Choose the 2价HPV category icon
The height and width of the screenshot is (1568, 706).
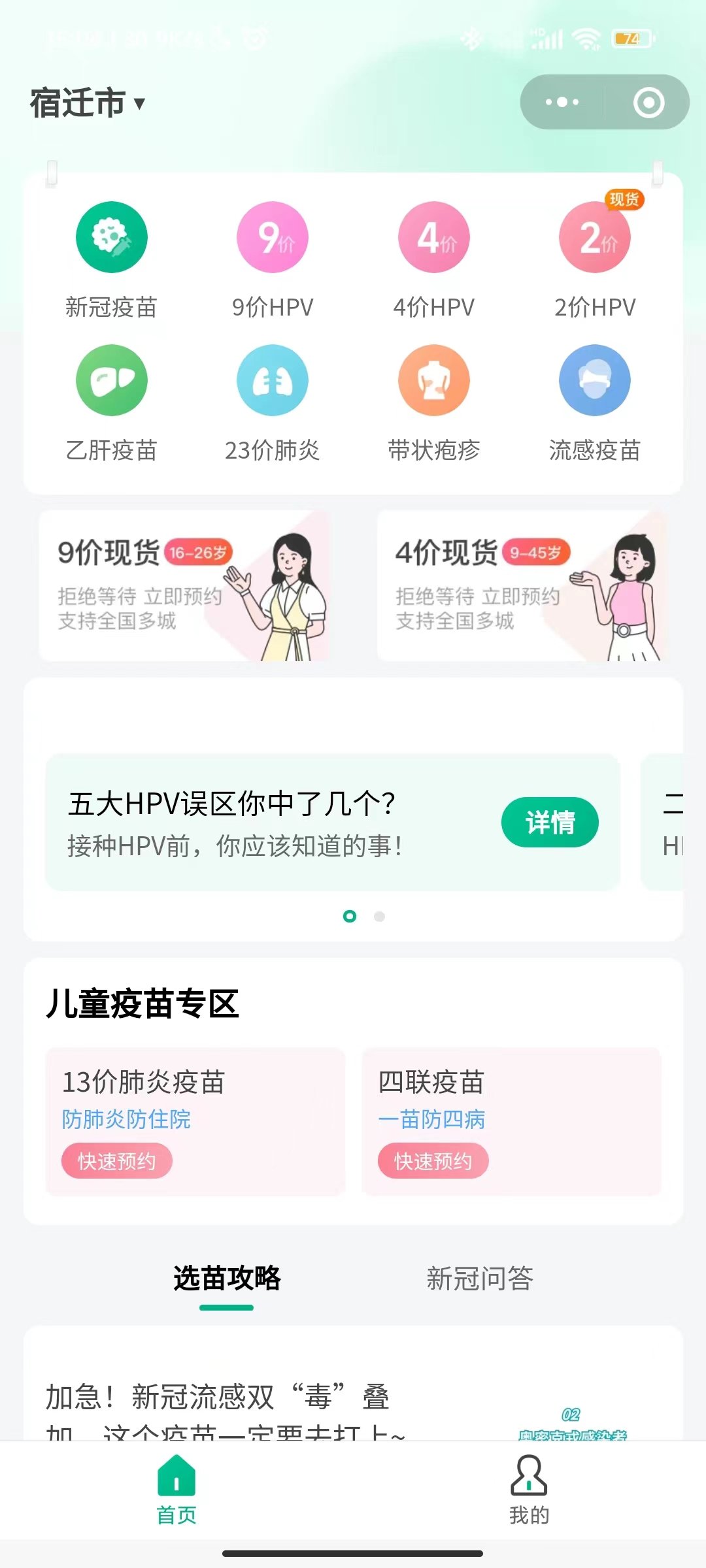click(595, 238)
